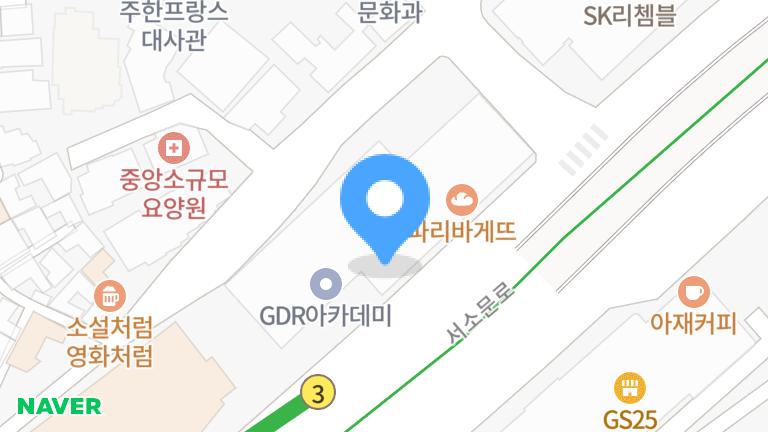Select the GDR아카데미 place marker
This screenshot has width=768, height=432.
click(325, 284)
